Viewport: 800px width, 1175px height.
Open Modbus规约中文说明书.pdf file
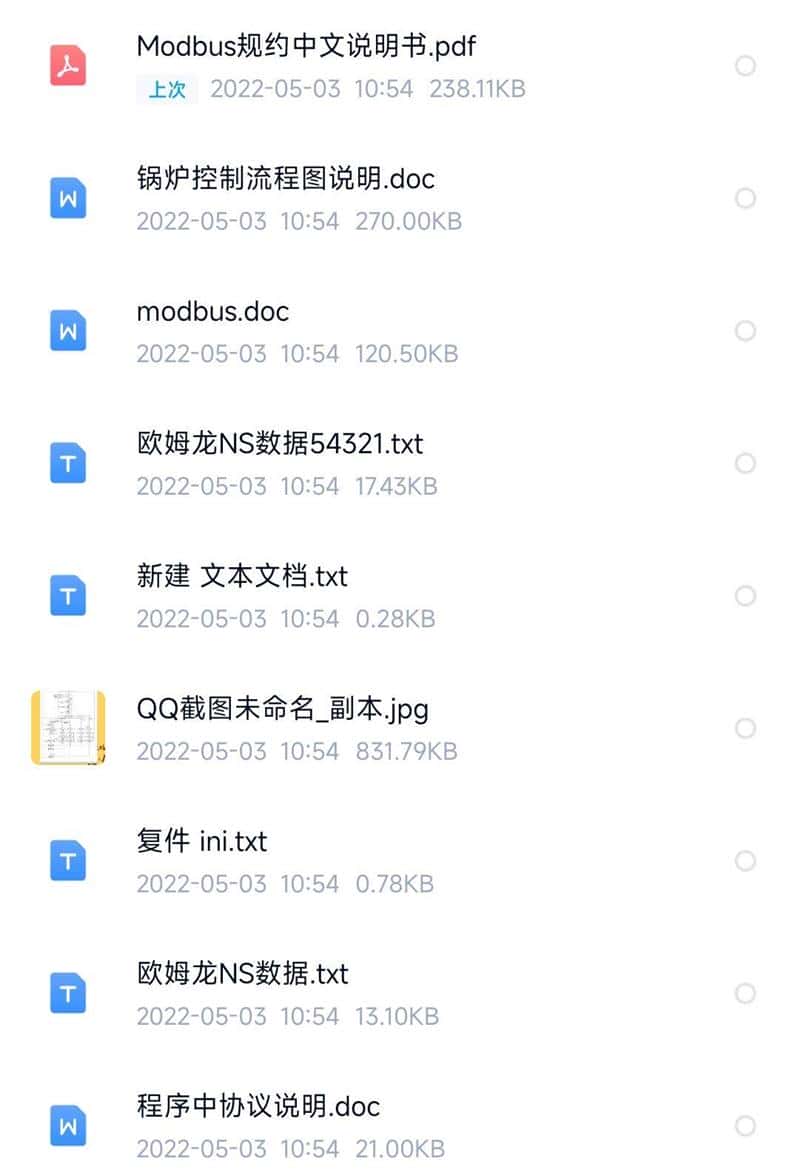coord(306,46)
